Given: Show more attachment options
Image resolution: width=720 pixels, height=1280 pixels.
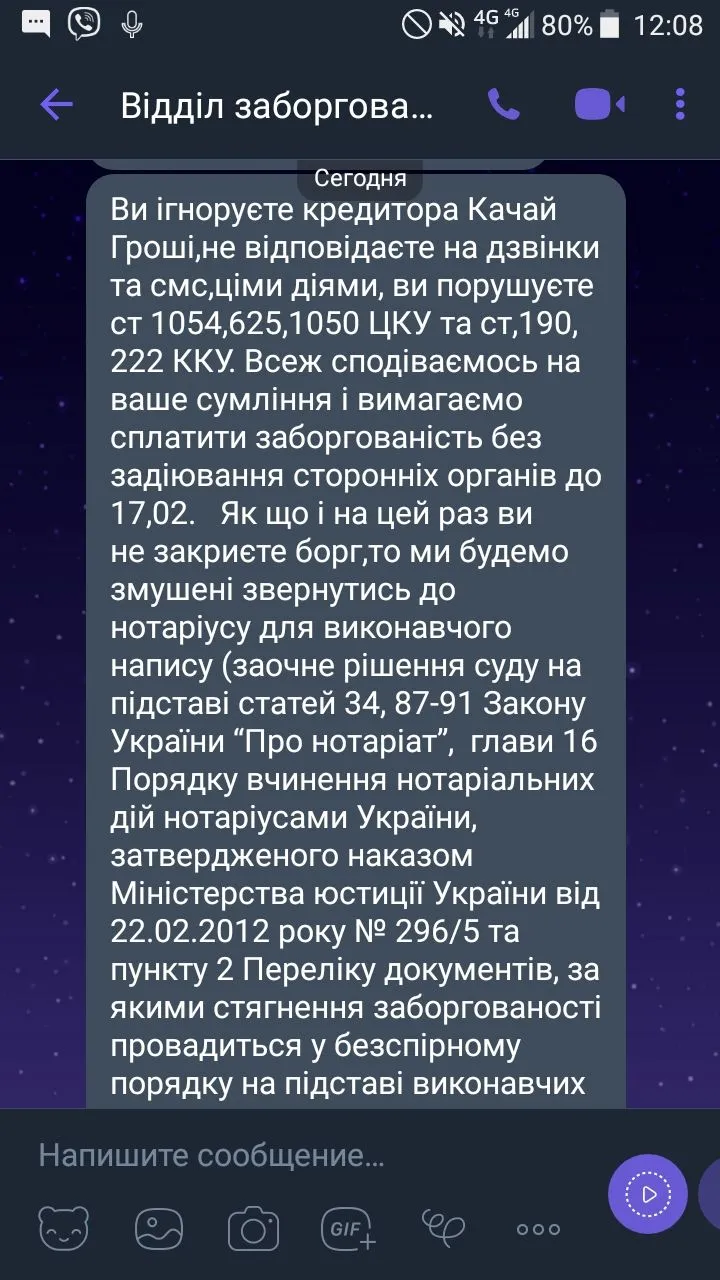Looking at the screenshot, I should click(538, 1229).
